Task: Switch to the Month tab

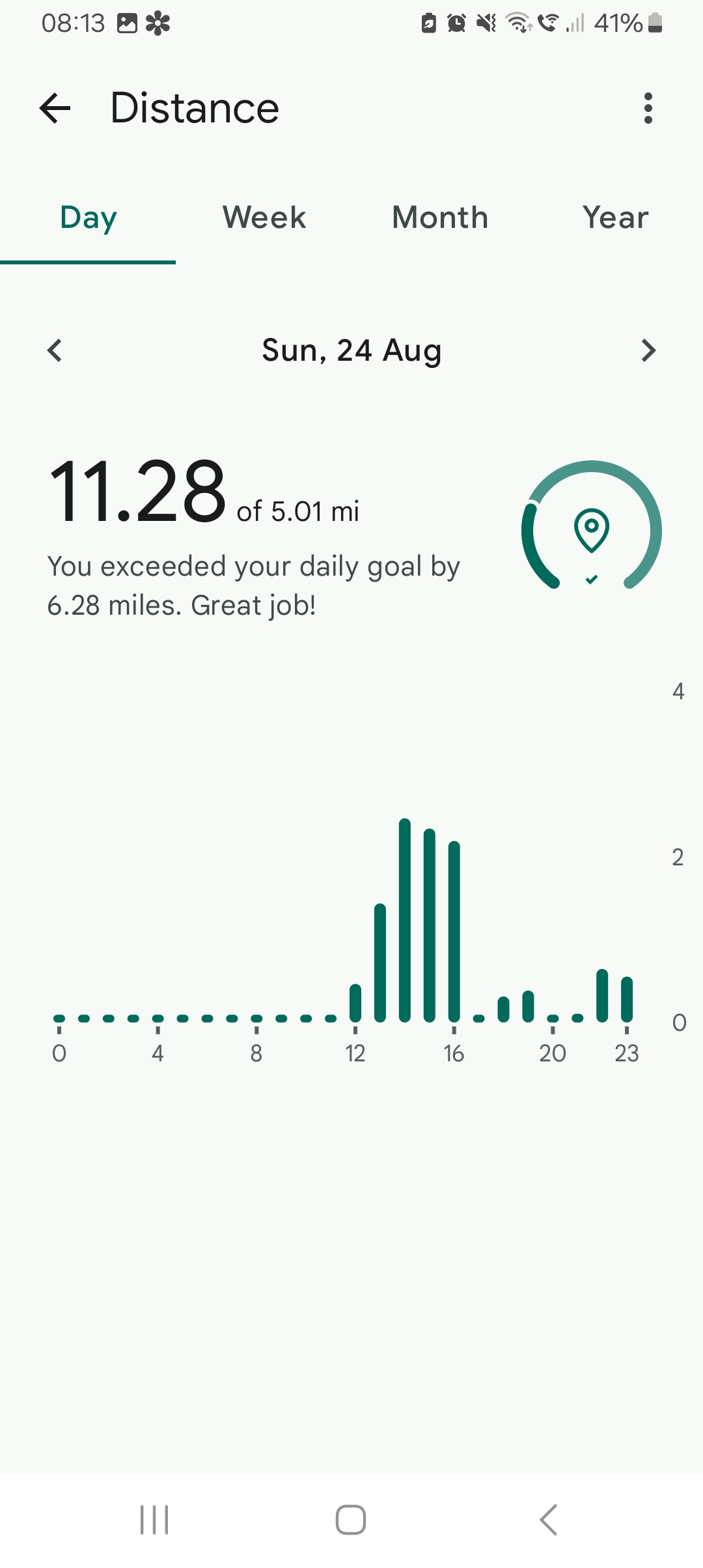Action: (440, 217)
